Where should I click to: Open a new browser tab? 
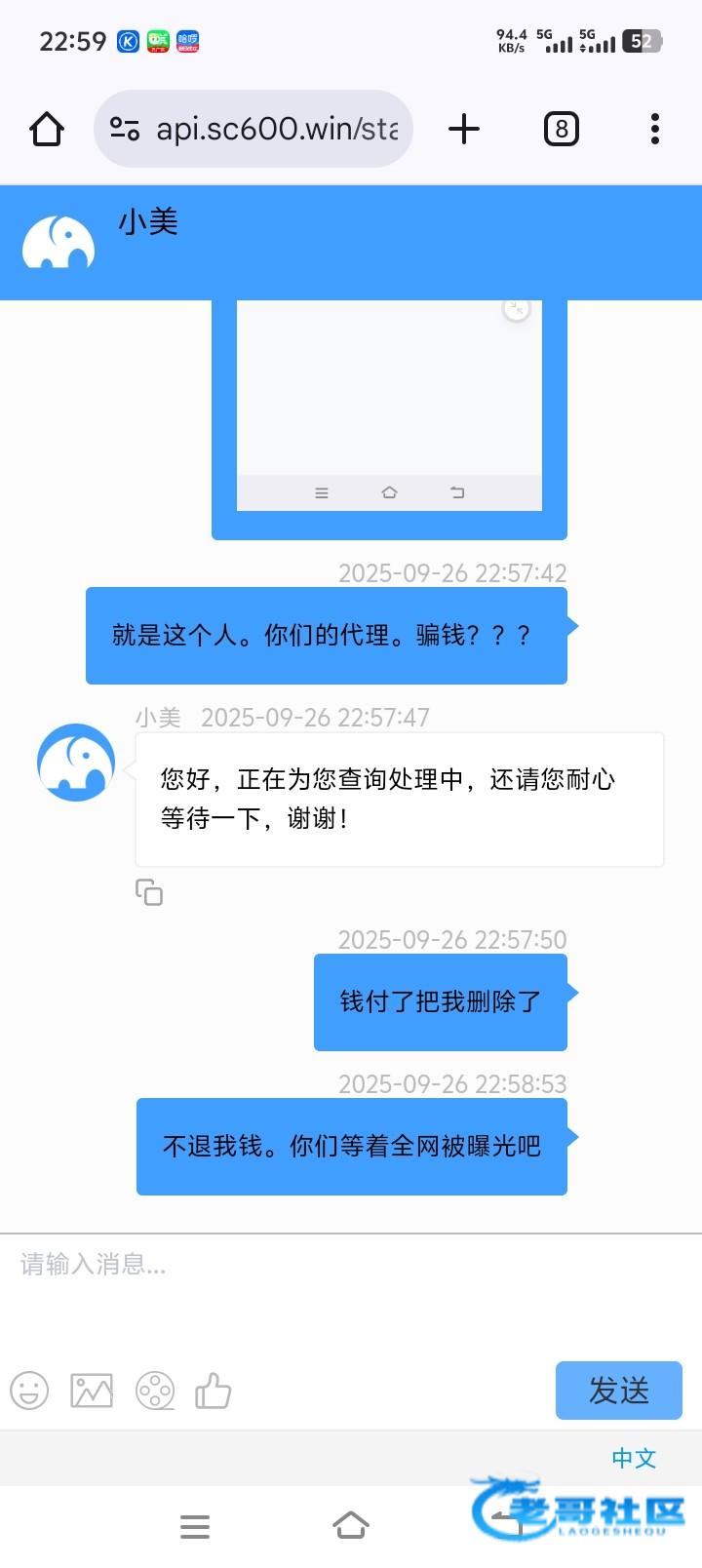(464, 129)
